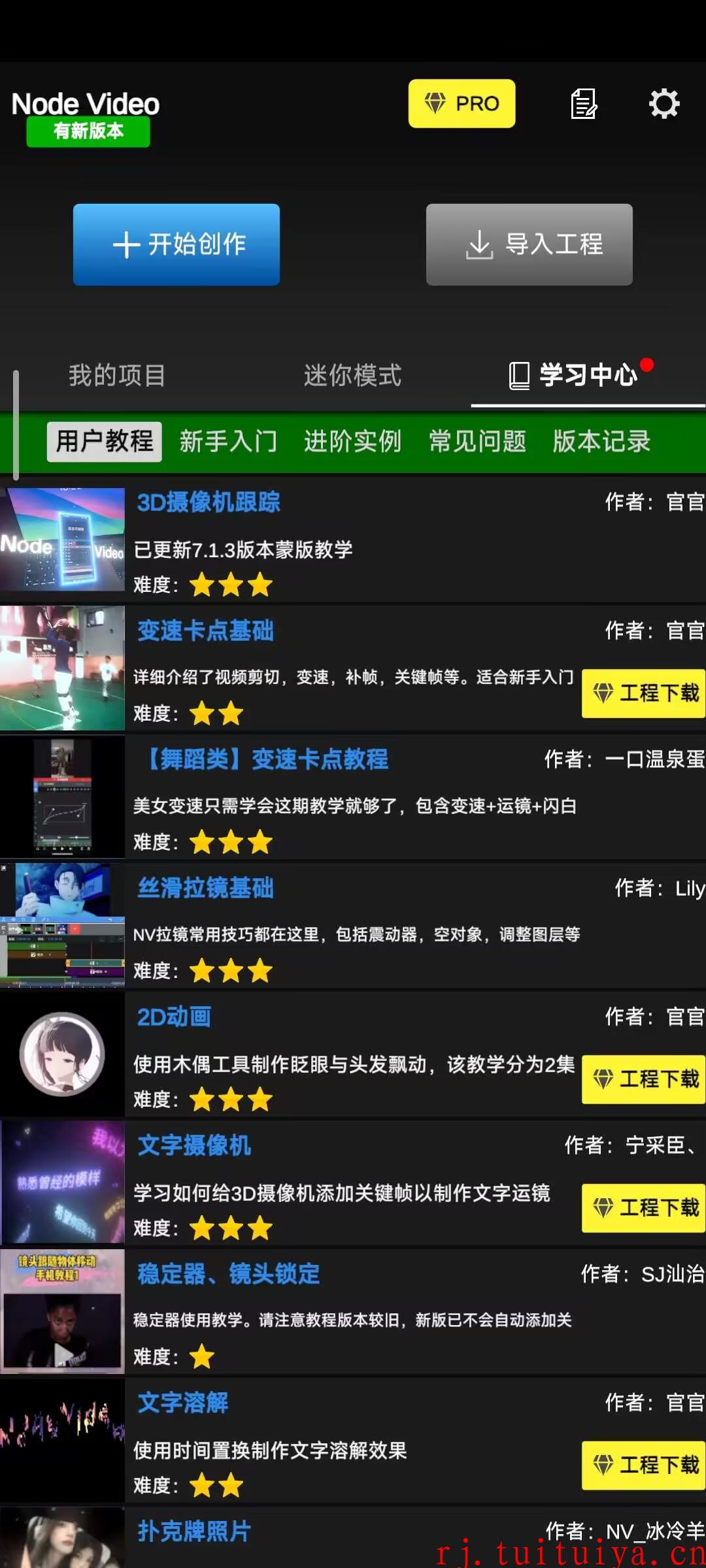Open the 丝滑拉镜基础 tutorial
The image size is (706, 1568).
click(353, 926)
